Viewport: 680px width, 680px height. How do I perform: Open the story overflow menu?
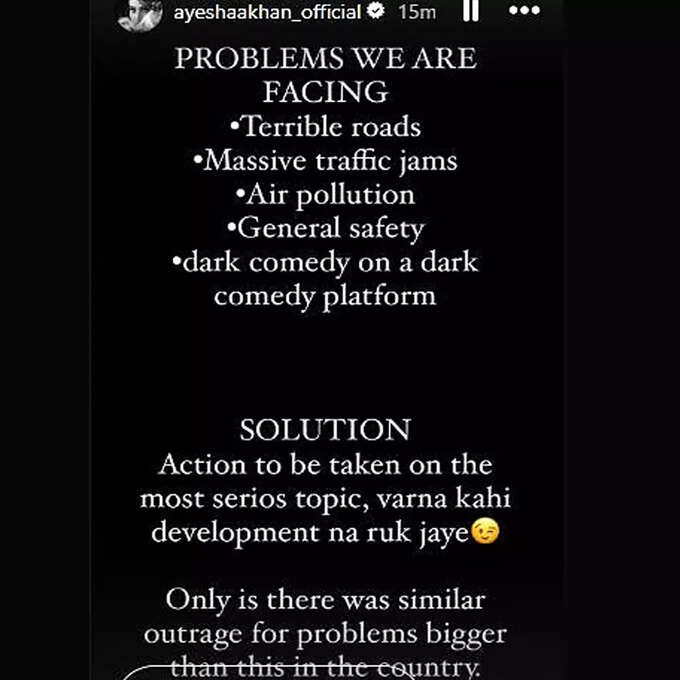(x=524, y=12)
